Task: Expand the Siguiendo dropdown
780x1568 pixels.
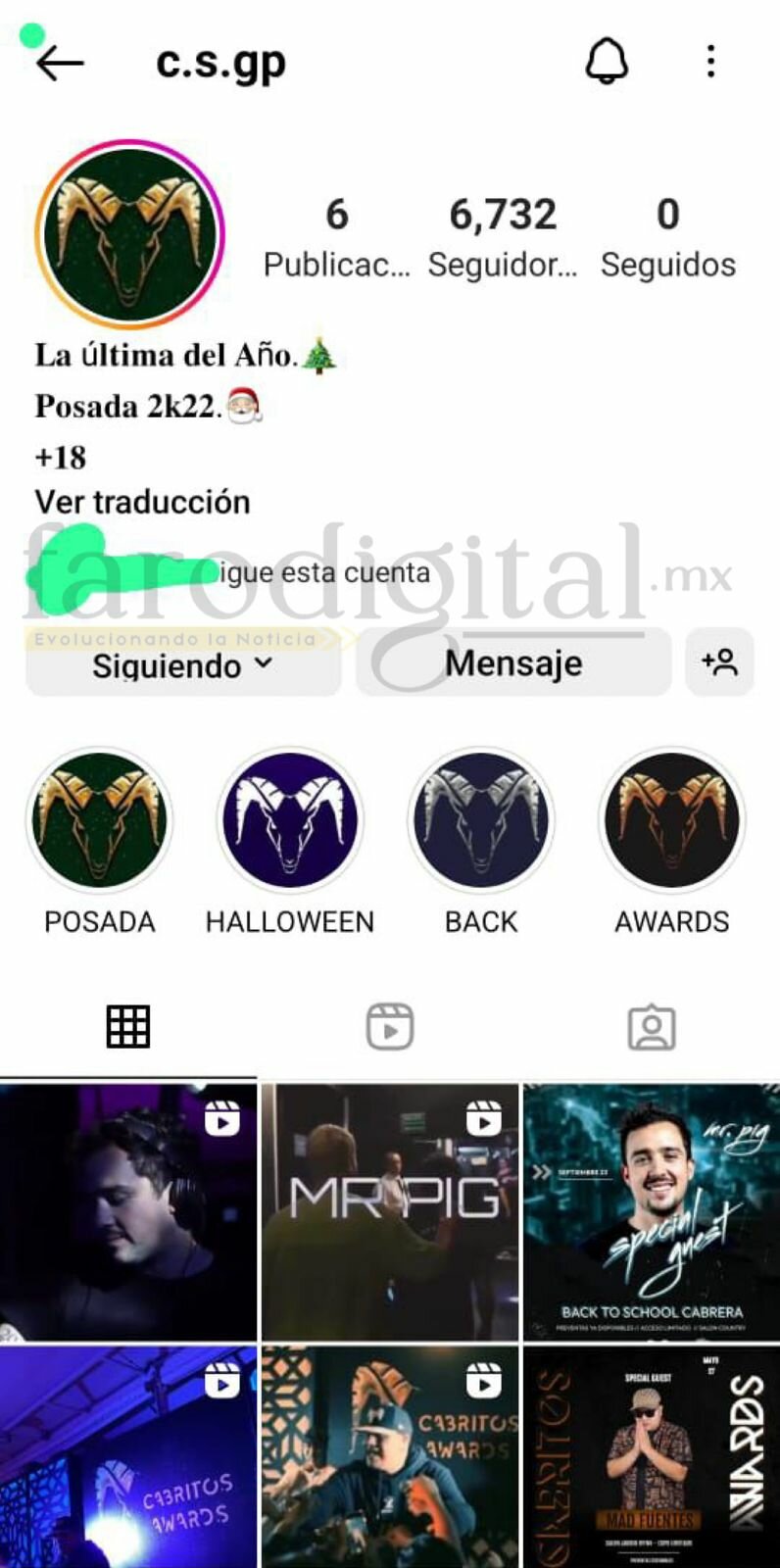Action: coord(182,664)
